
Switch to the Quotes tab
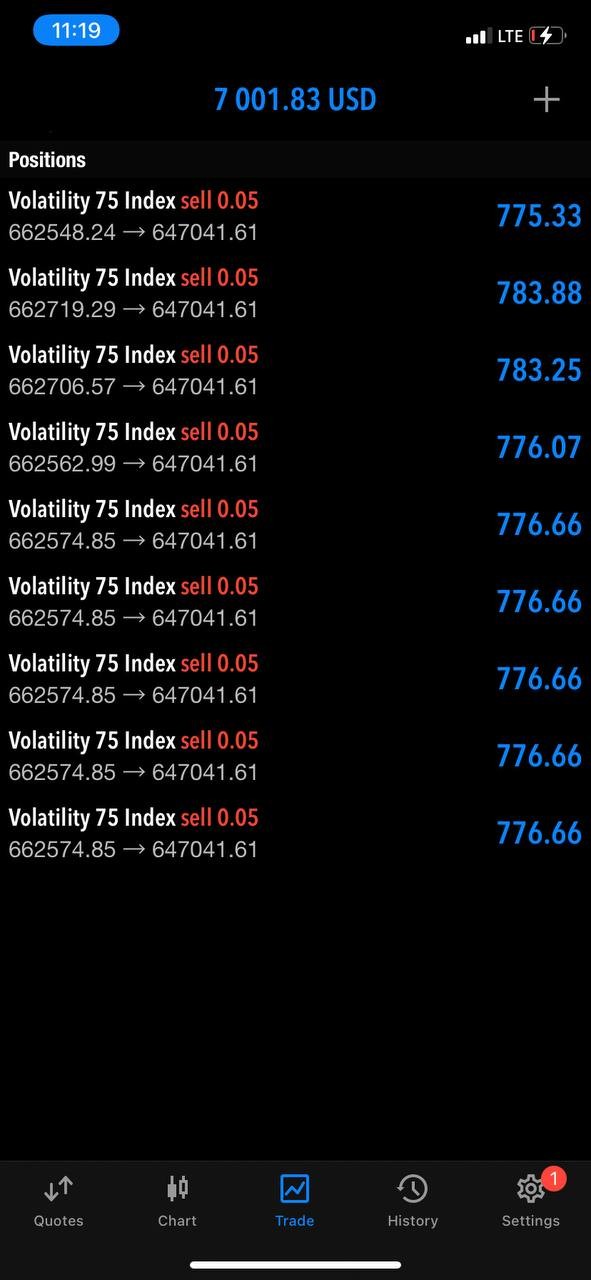point(59,1201)
